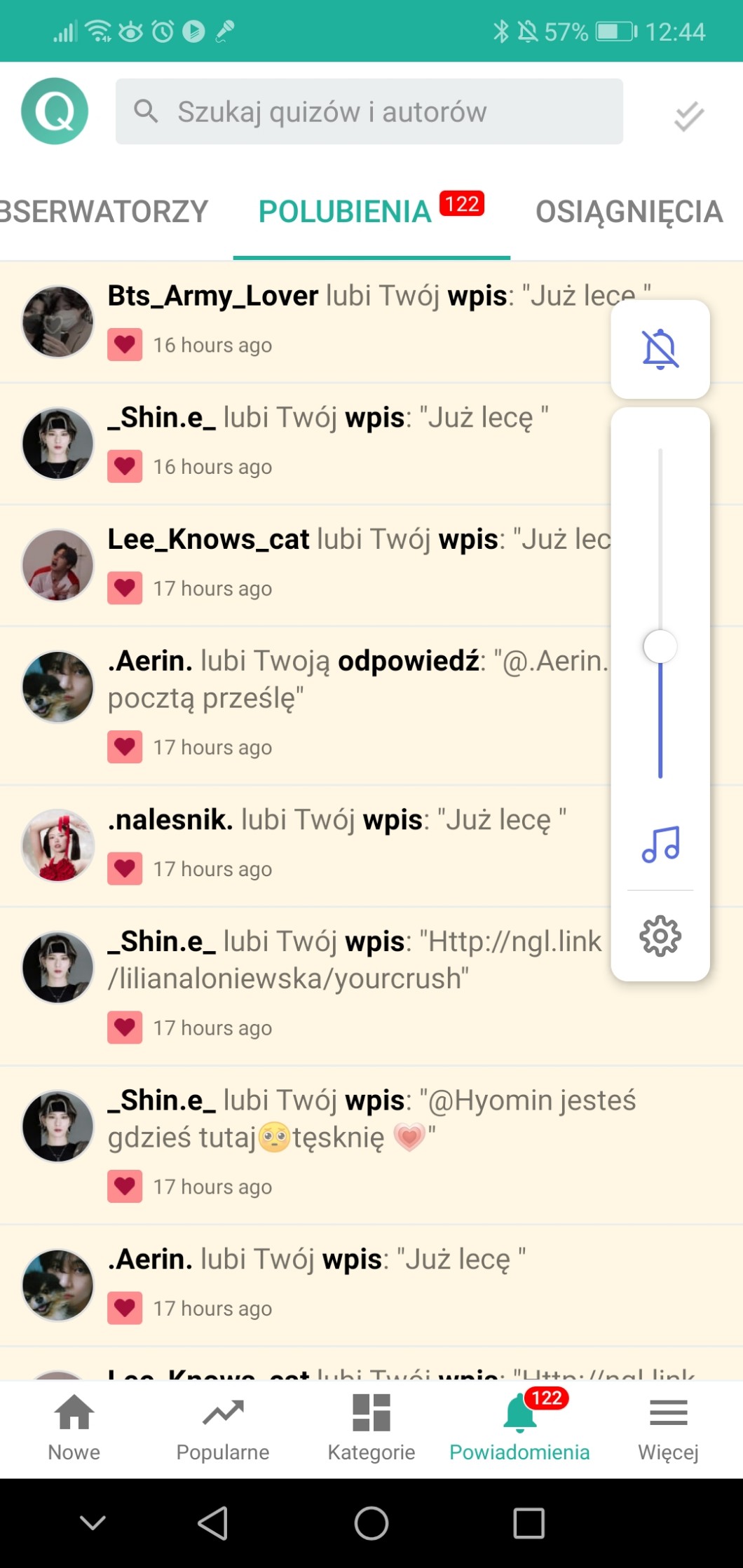Open volume settings gear

(660, 936)
